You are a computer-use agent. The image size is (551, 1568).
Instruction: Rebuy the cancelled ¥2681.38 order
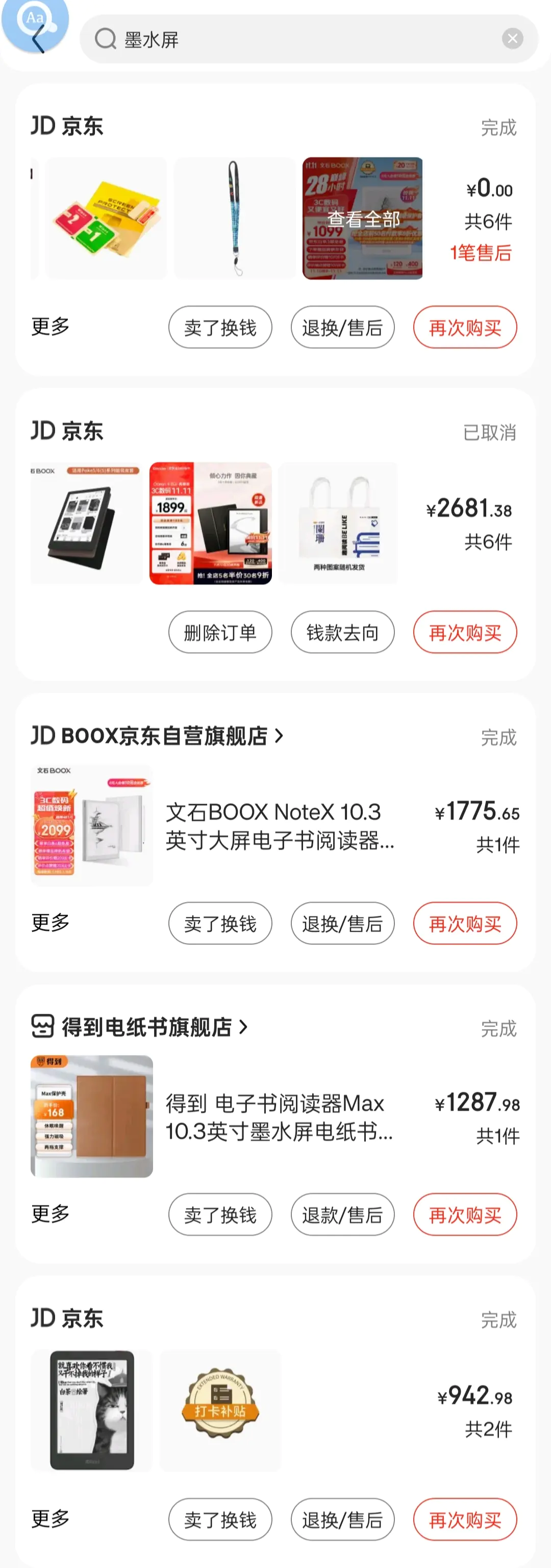tap(465, 632)
